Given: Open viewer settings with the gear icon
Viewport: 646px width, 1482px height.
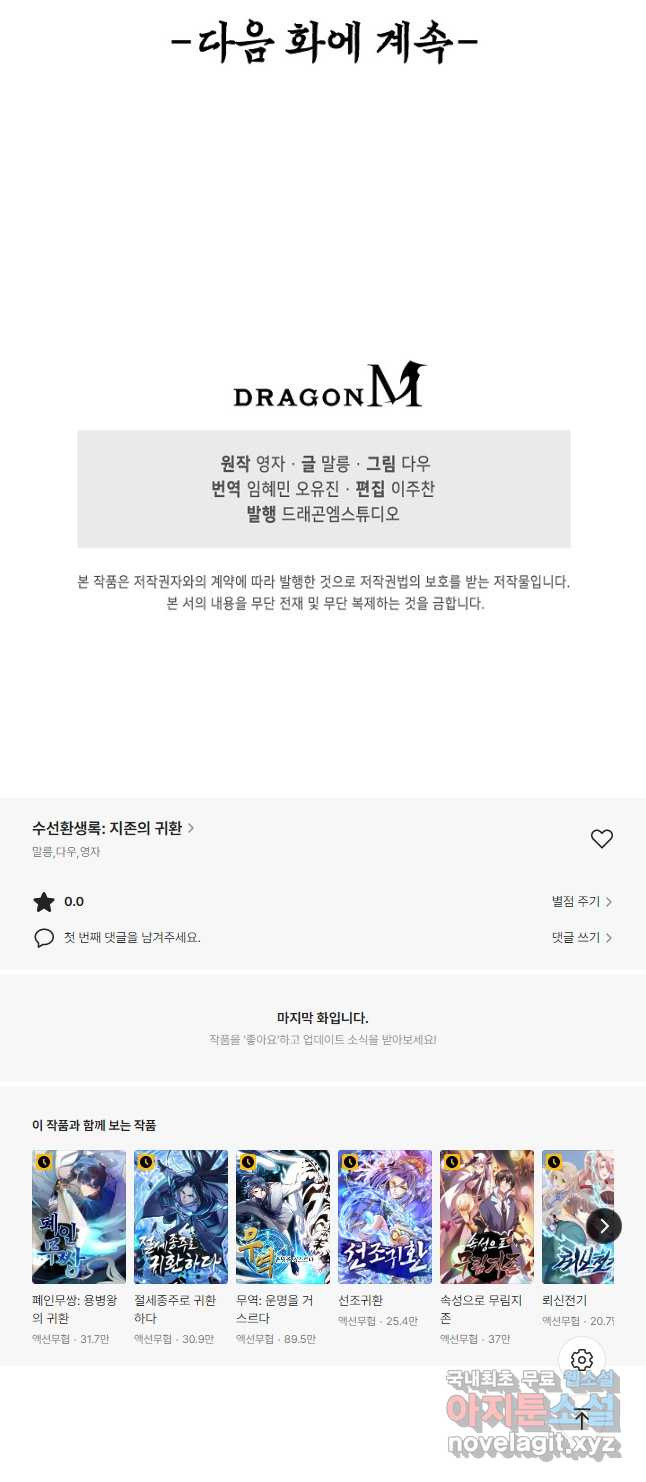Looking at the screenshot, I should tap(582, 1360).
